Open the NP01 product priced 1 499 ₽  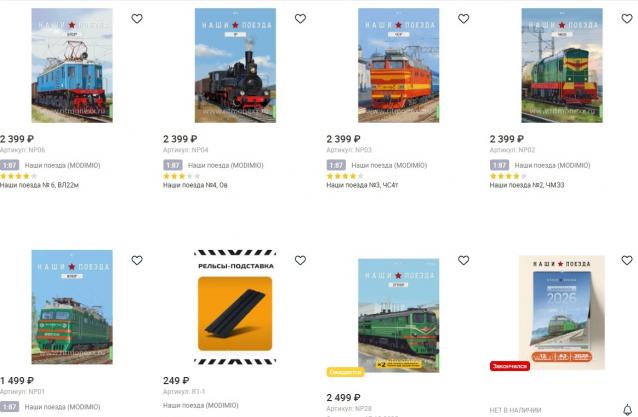pyautogui.click(x=71, y=307)
